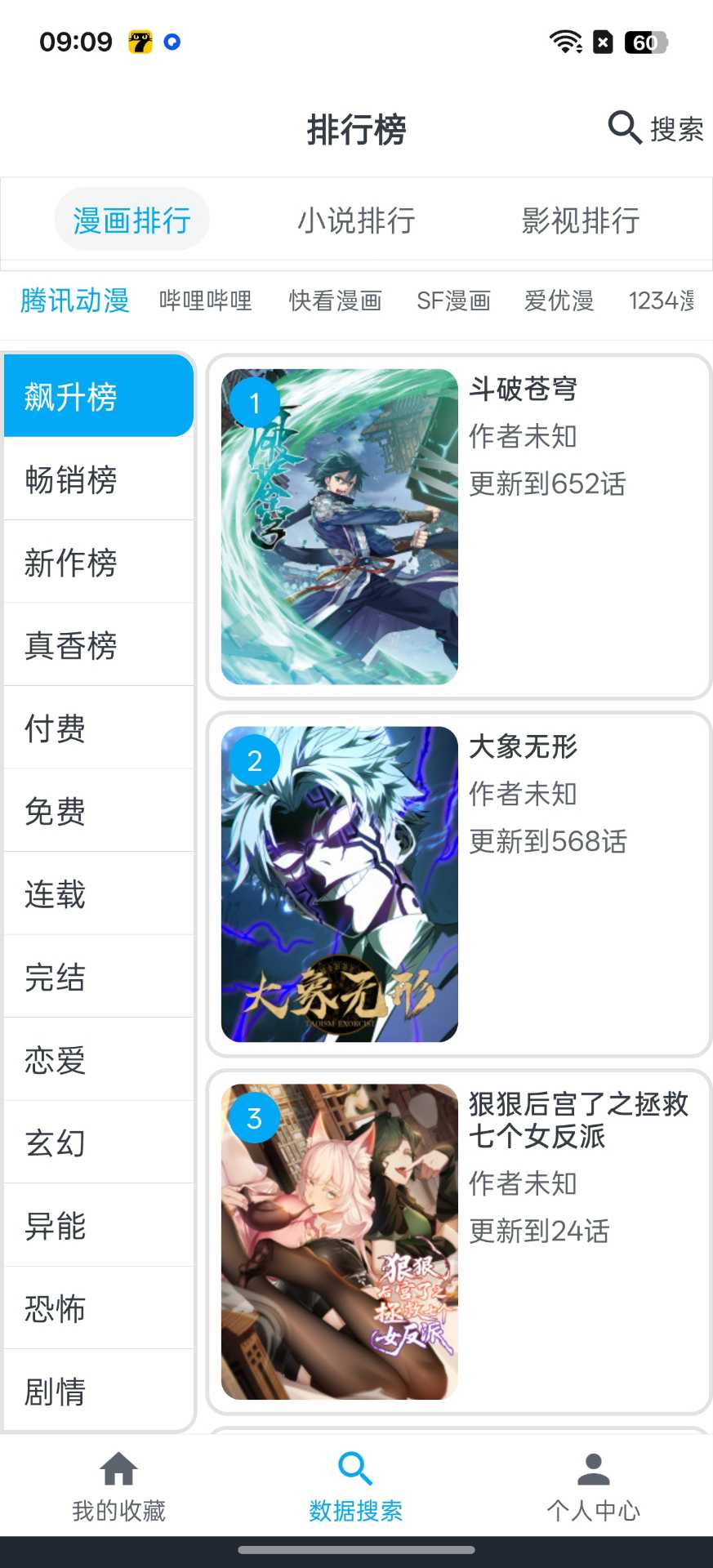This screenshot has height=1568, width=713.
Task: Select the 玄幻 category
Action: [98, 1143]
